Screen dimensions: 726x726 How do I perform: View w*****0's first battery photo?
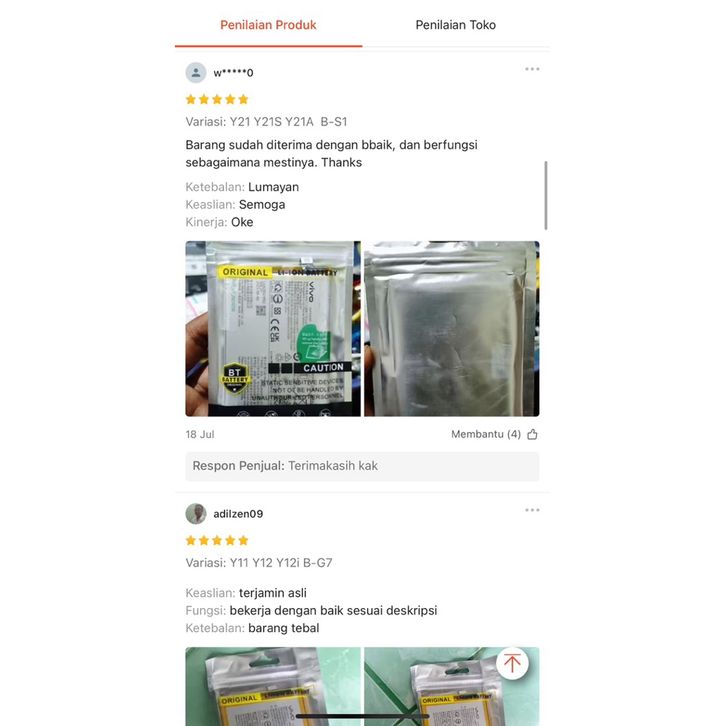click(272, 329)
